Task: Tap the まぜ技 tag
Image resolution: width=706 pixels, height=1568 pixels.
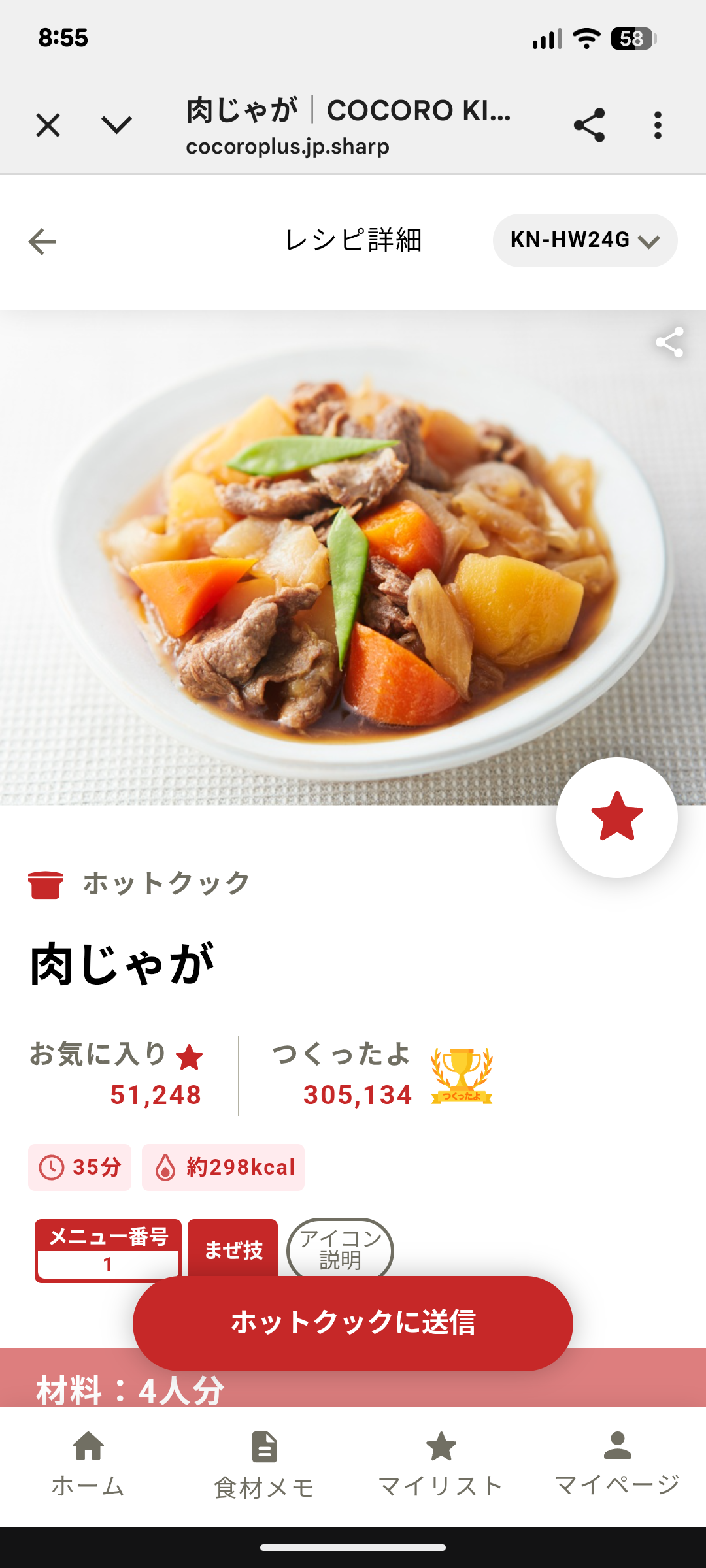Action: point(233,1249)
